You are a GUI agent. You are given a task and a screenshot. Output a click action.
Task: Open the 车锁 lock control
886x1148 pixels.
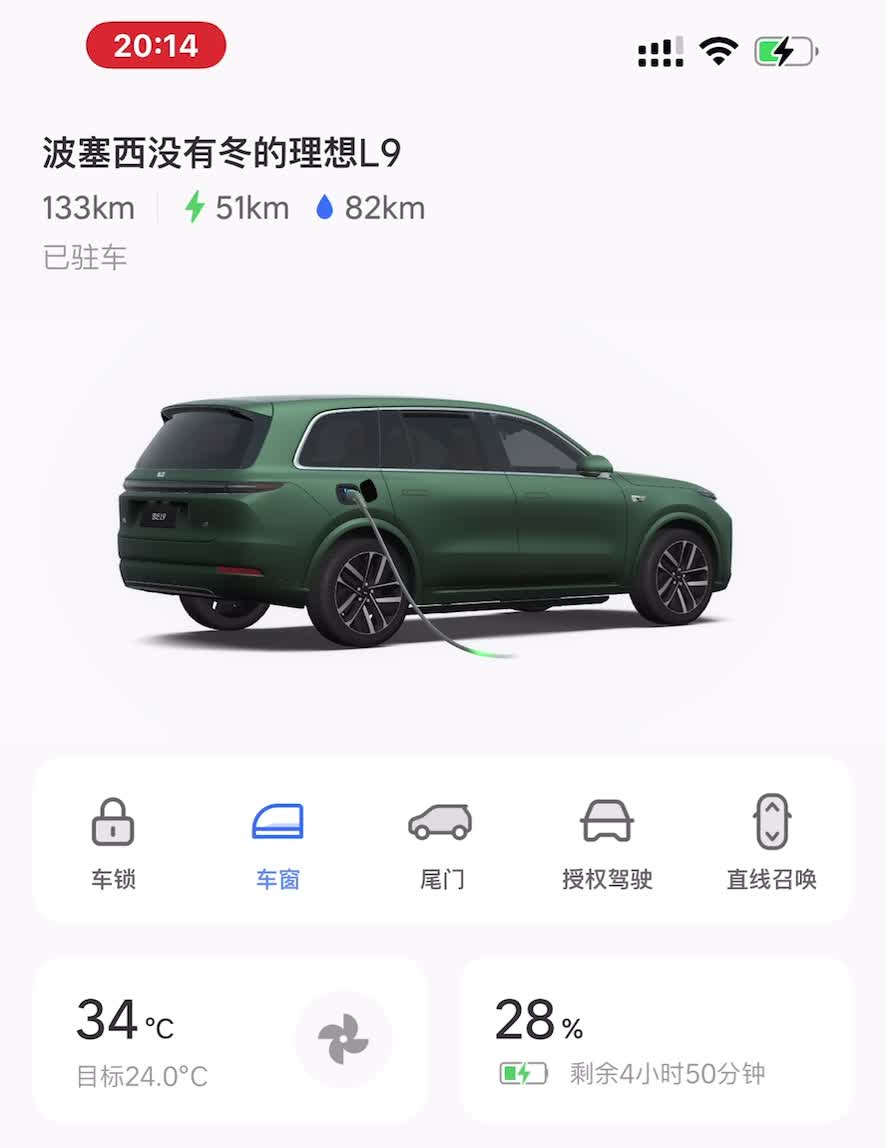coord(113,842)
